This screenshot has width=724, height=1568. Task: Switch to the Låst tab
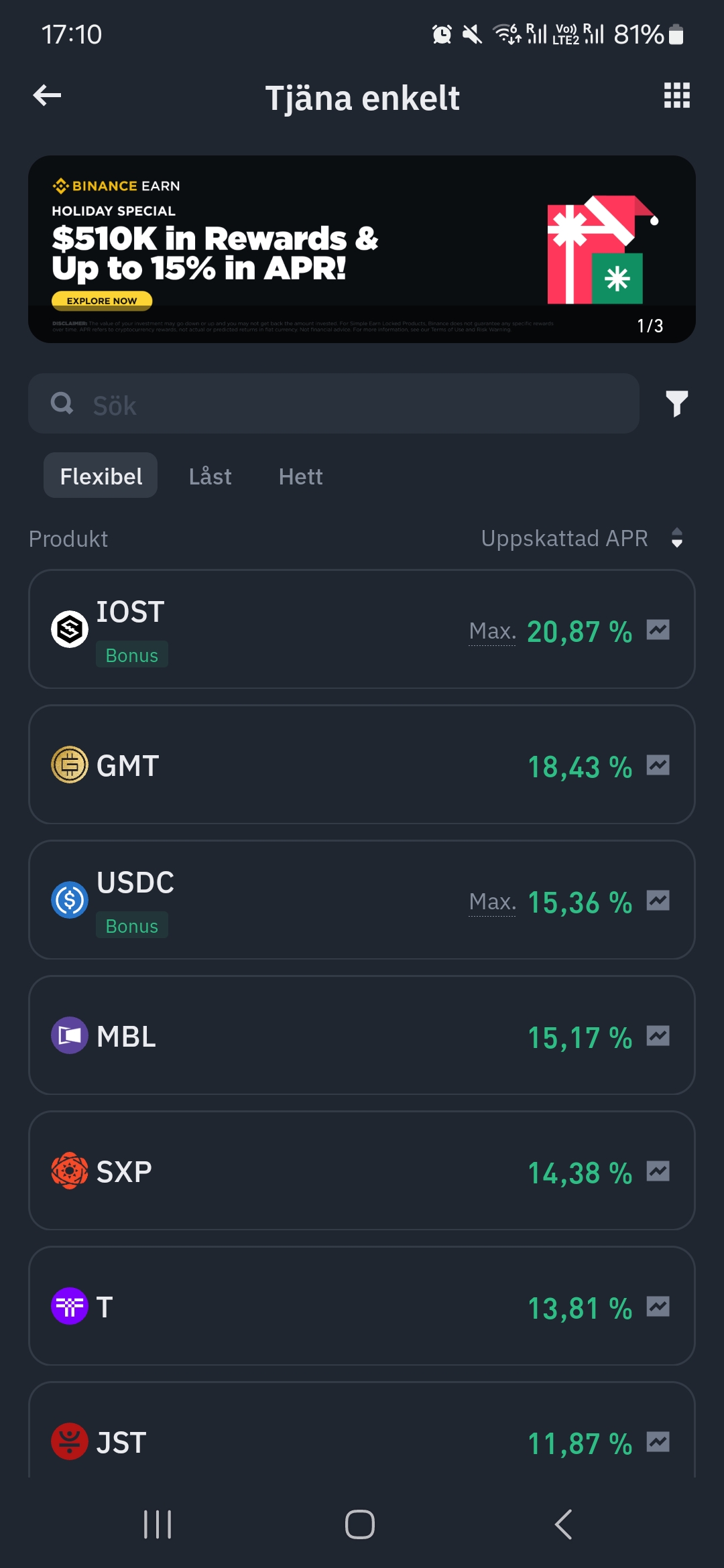click(x=209, y=476)
